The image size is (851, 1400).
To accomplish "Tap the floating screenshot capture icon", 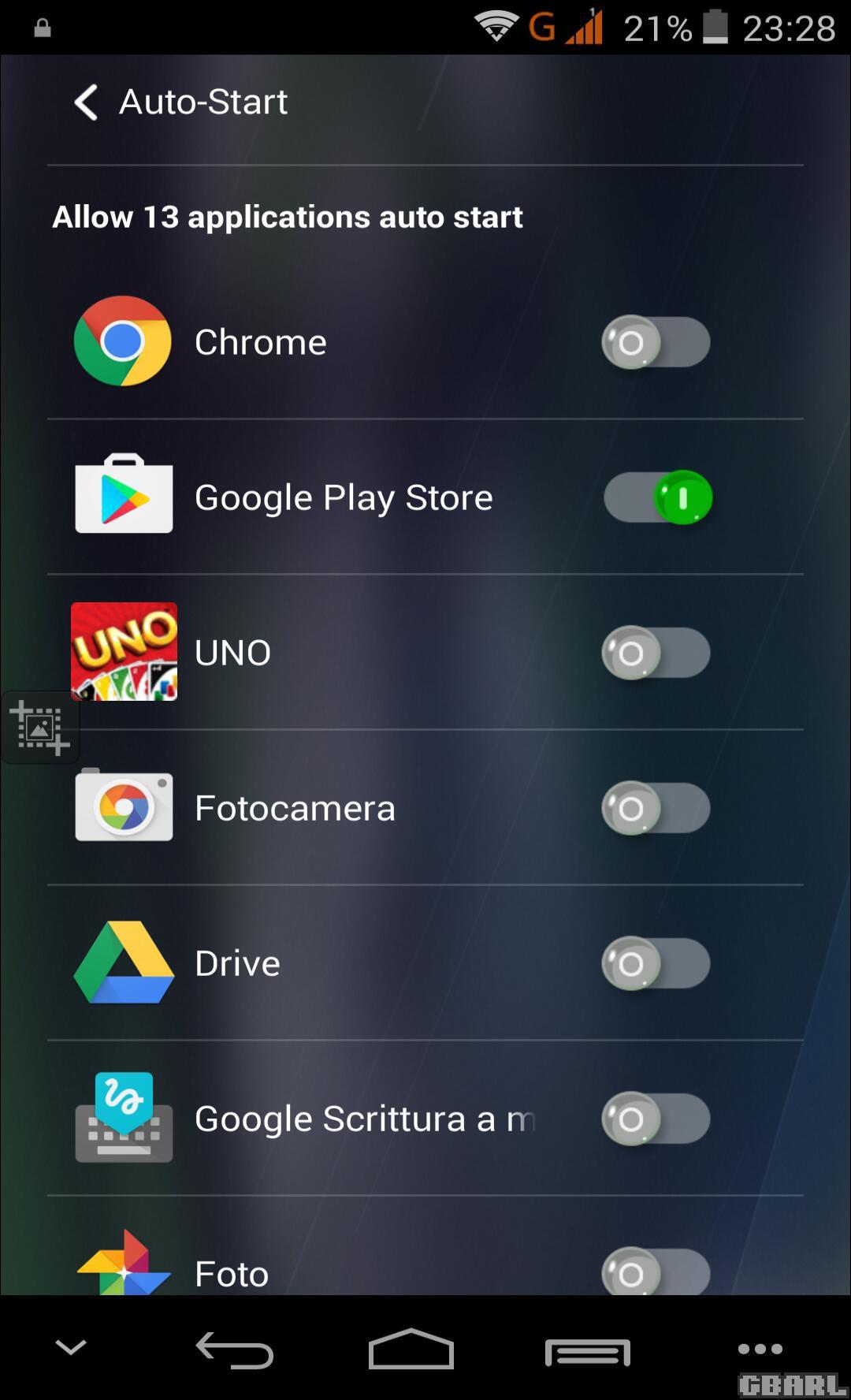I will [39, 728].
